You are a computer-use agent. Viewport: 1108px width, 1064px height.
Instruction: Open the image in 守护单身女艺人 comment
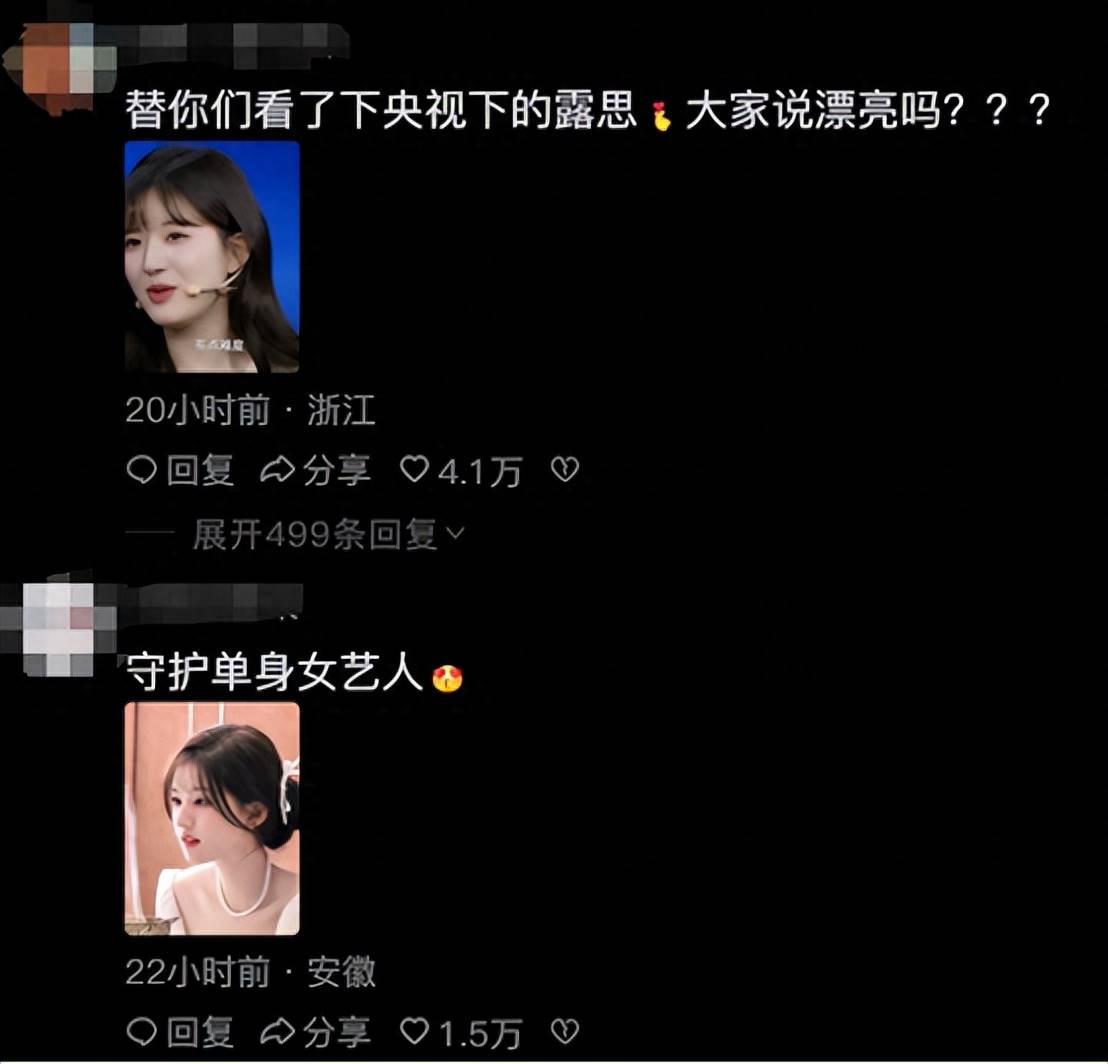point(212,818)
